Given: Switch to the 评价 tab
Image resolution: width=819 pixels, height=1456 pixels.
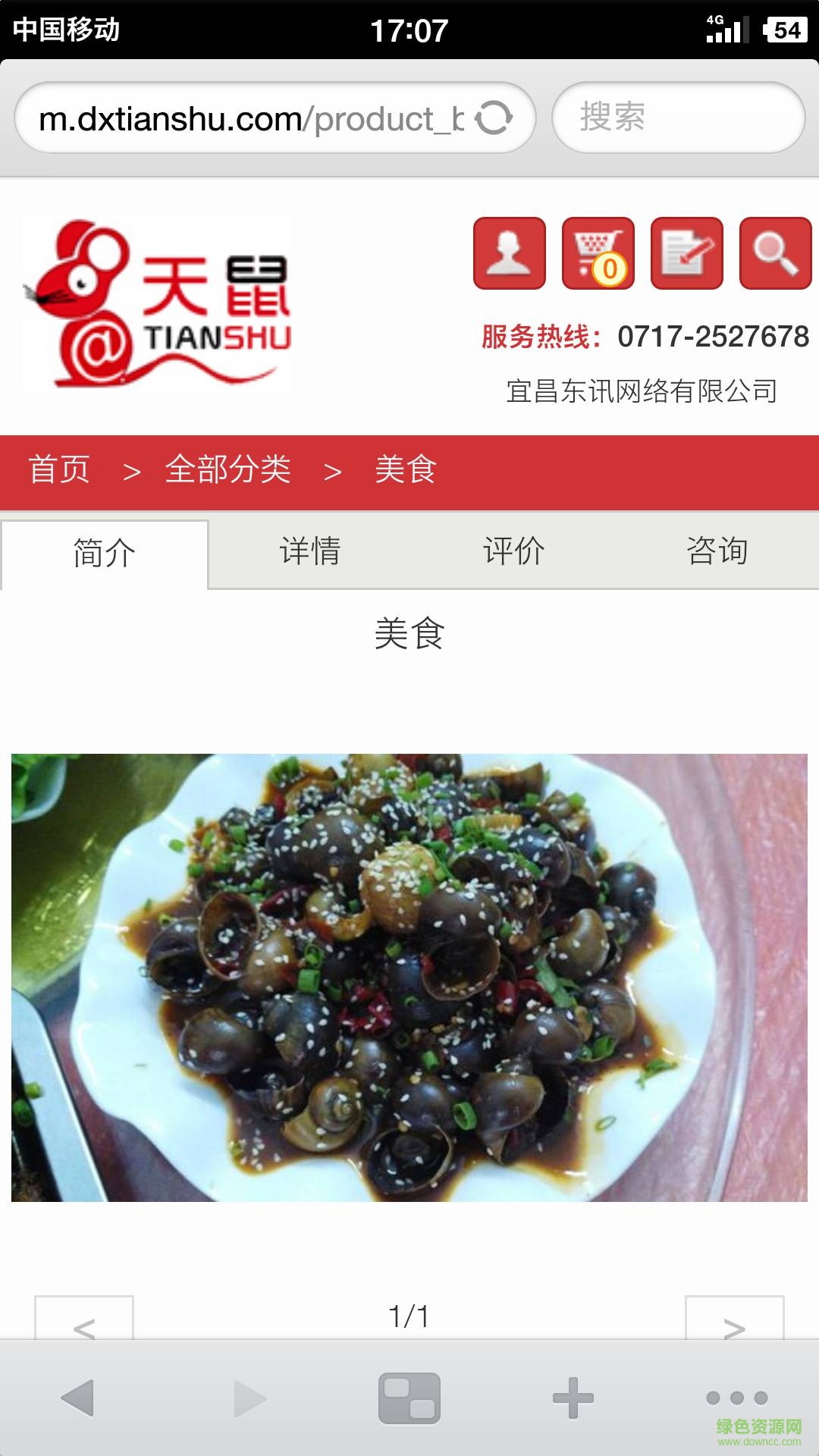Looking at the screenshot, I should [513, 551].
